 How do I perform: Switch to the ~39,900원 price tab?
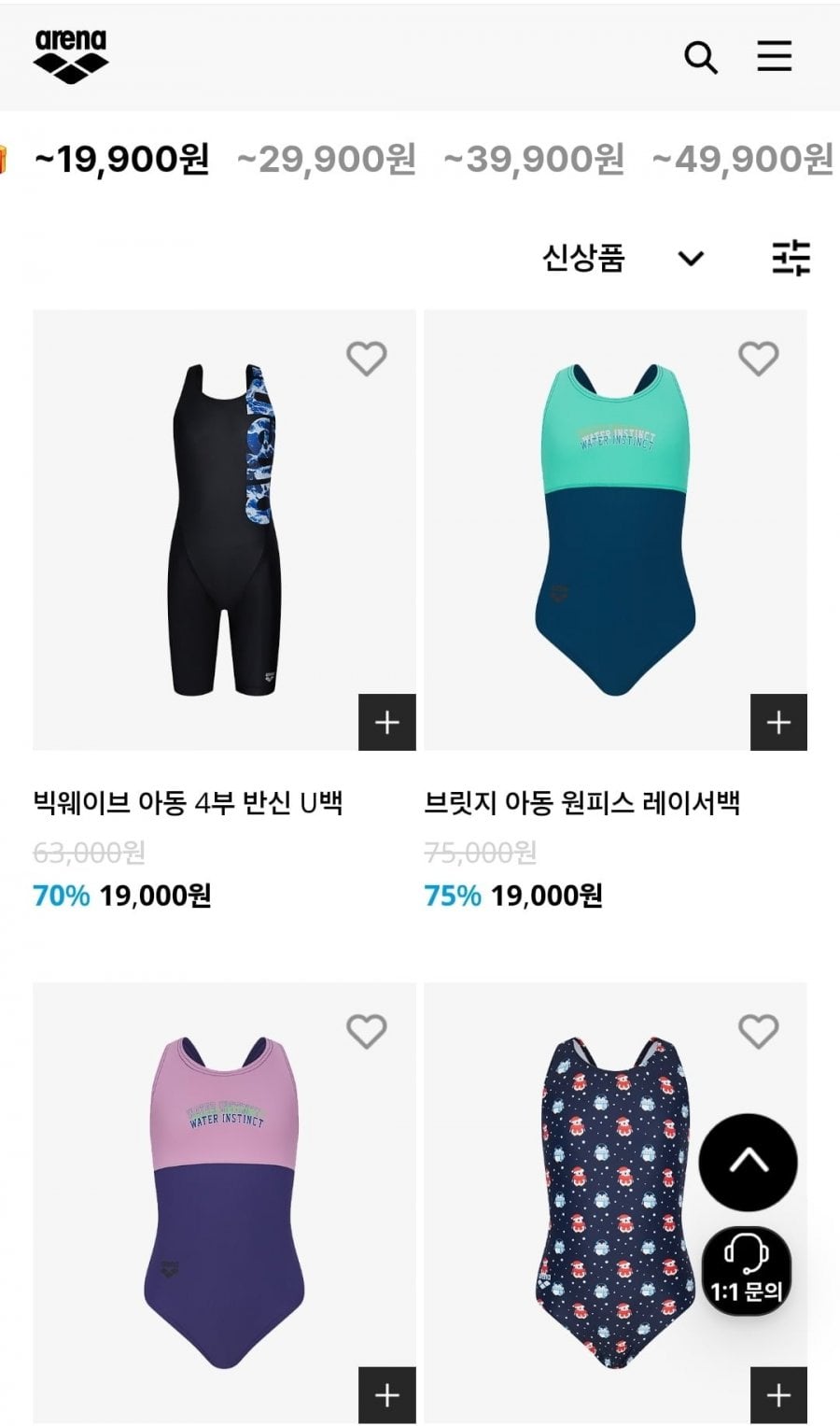(x=534, y=159)
